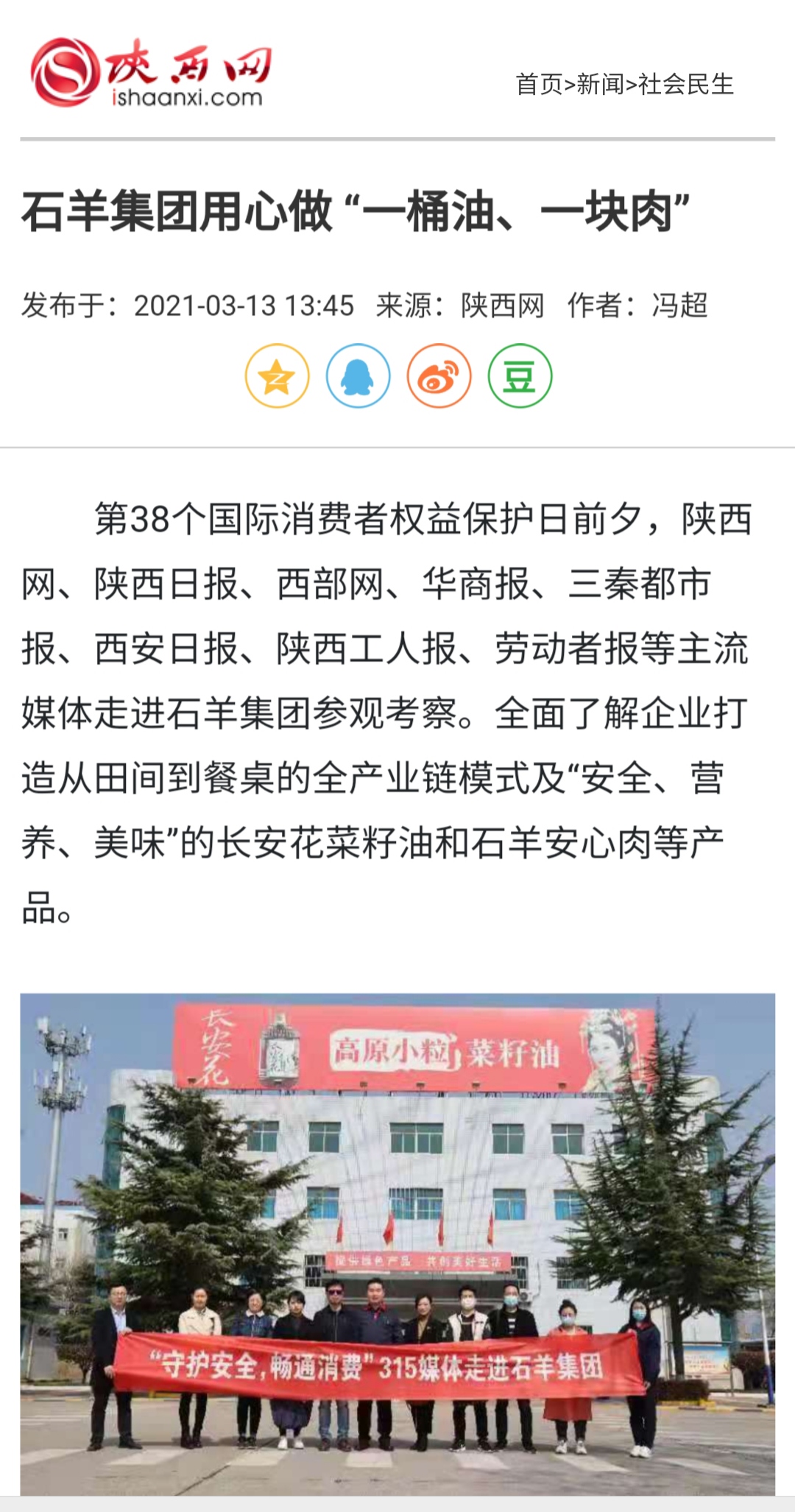
Task: Open 新闻 breadcrumb link
Action: (601, 85)
